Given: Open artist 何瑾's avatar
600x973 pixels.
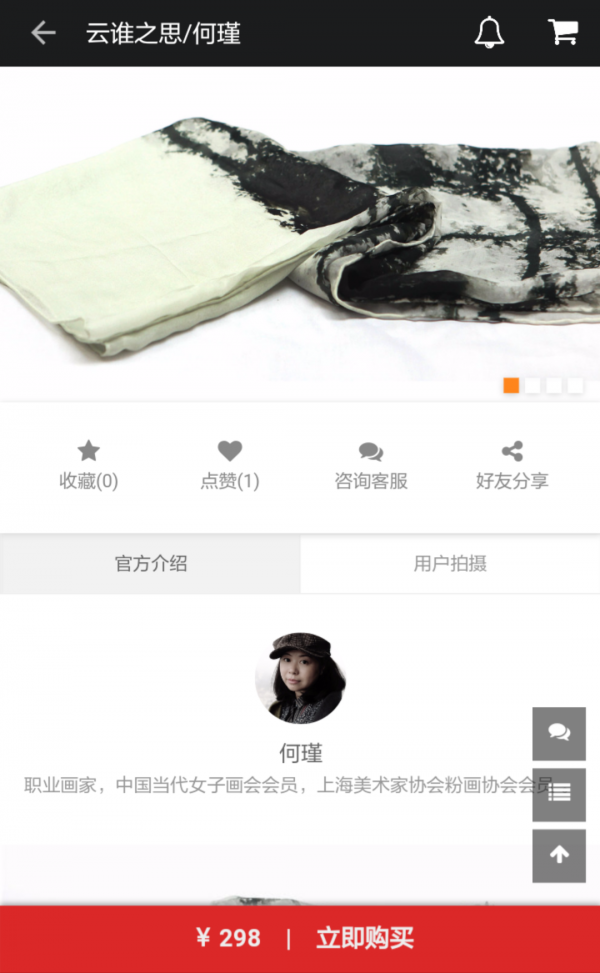Looking at the screenshot, I should pos(300,677).
